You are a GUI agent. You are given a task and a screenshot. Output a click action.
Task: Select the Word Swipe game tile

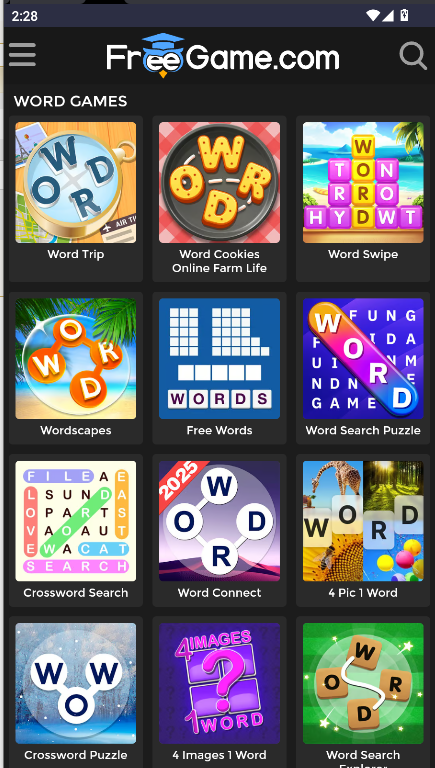click(x=363, y=198)
